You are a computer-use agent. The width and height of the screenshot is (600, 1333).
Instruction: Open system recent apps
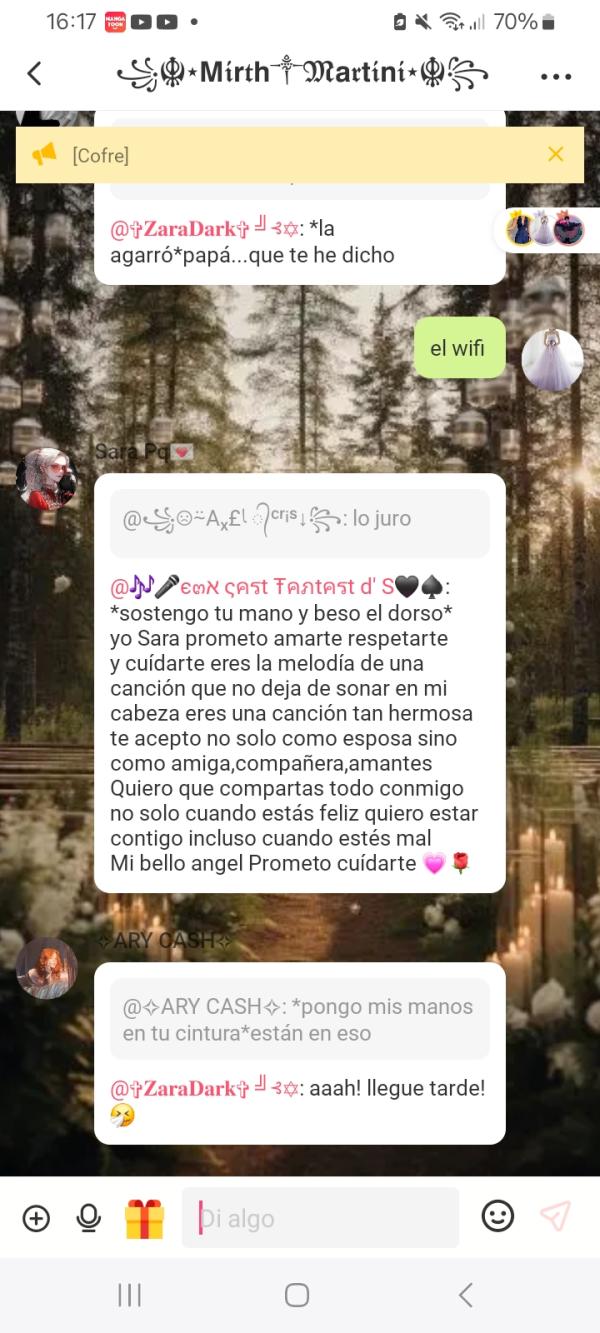129,1295
